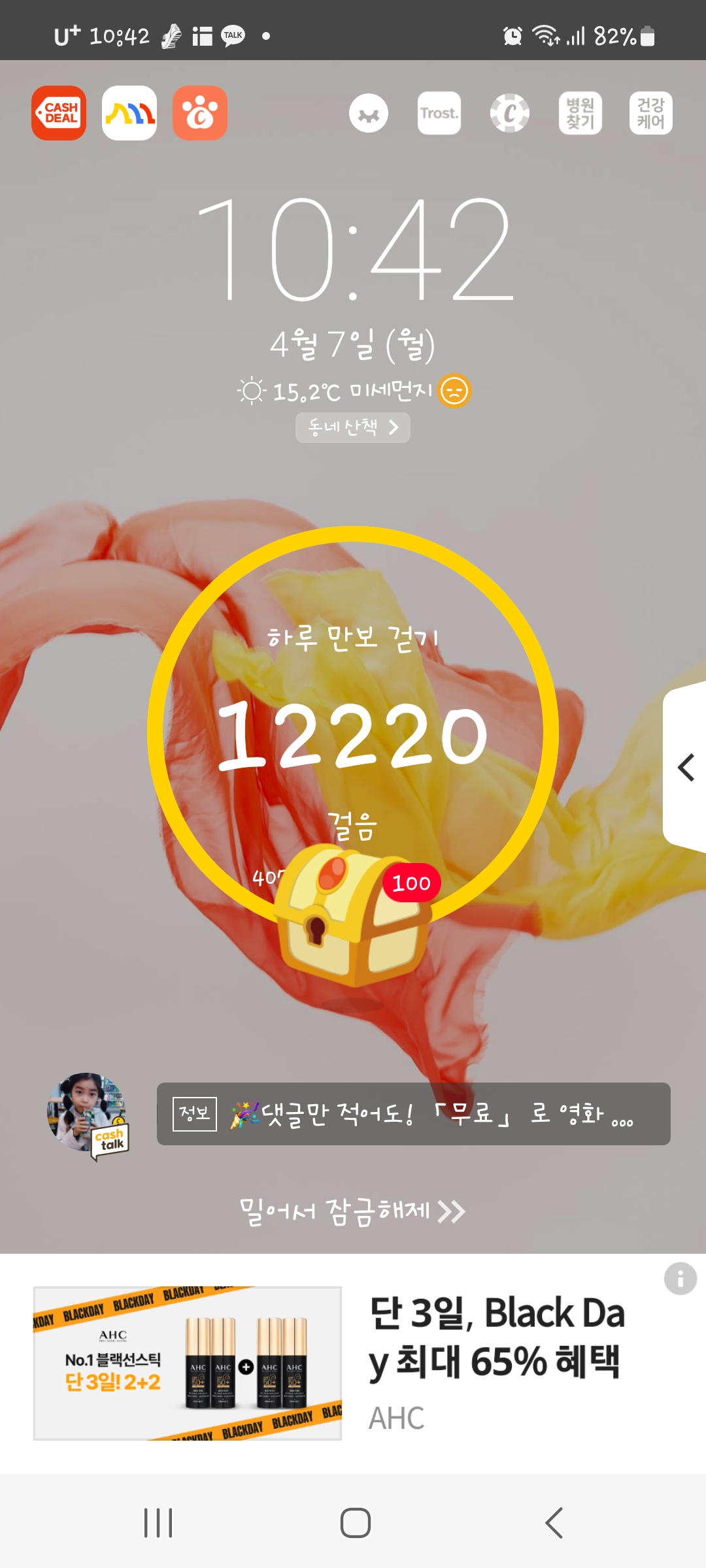The image size is (706, 1568).
Task: Expand the side panel arrow
Action: pyautogui.click(x=685, y=767)
